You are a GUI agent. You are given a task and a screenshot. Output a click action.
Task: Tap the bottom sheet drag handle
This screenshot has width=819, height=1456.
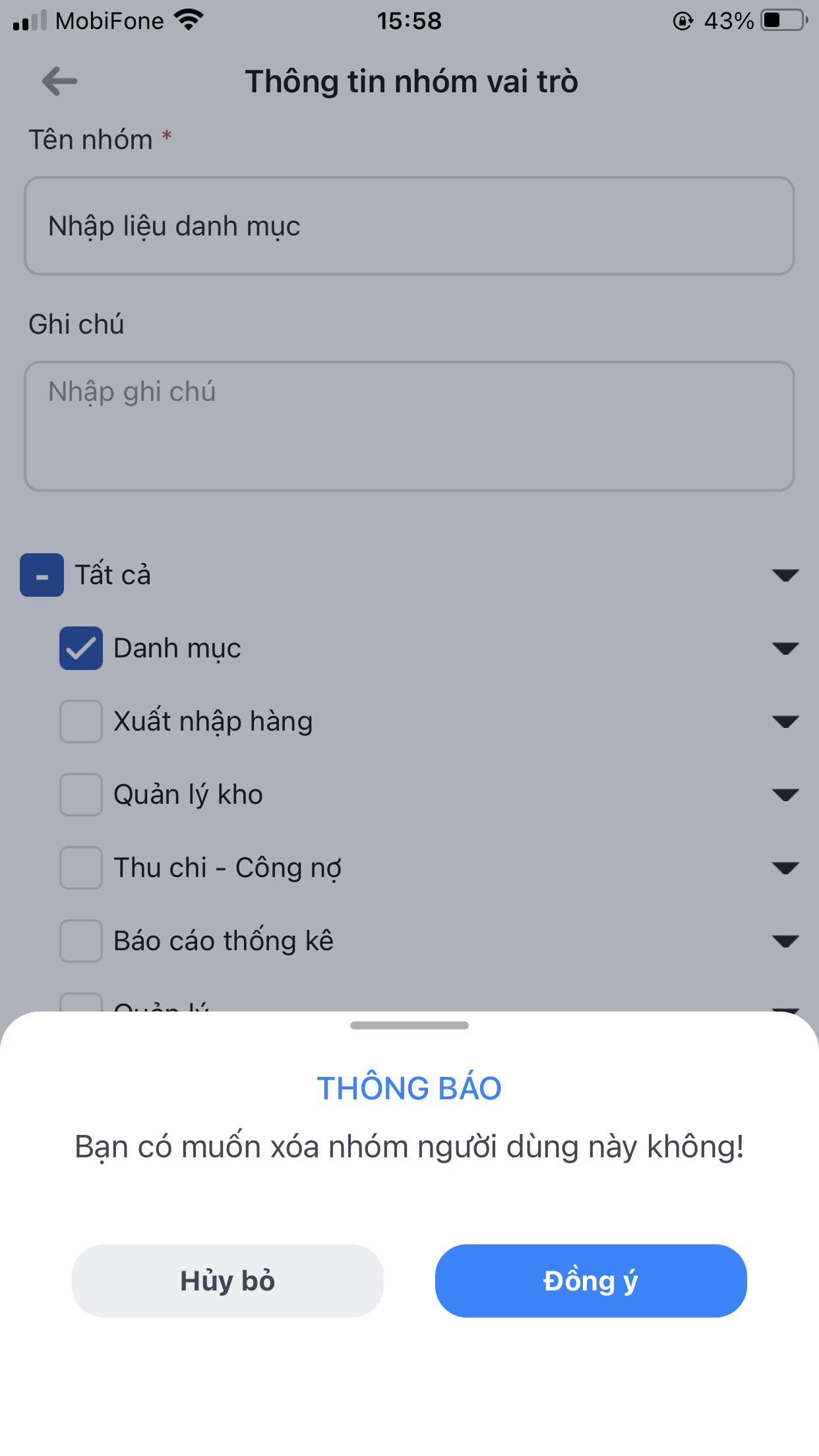(x=409, y=1025)
